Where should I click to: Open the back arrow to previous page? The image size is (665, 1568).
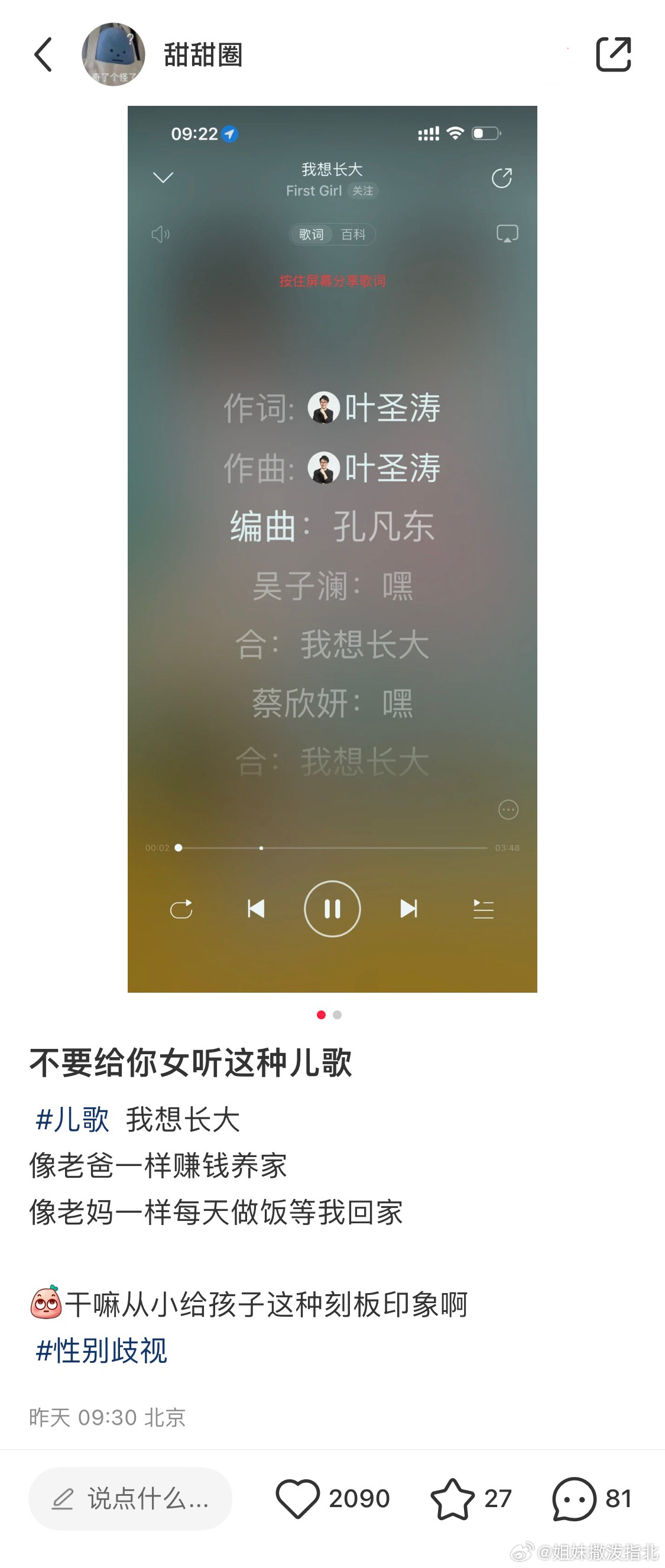(41, 54)
